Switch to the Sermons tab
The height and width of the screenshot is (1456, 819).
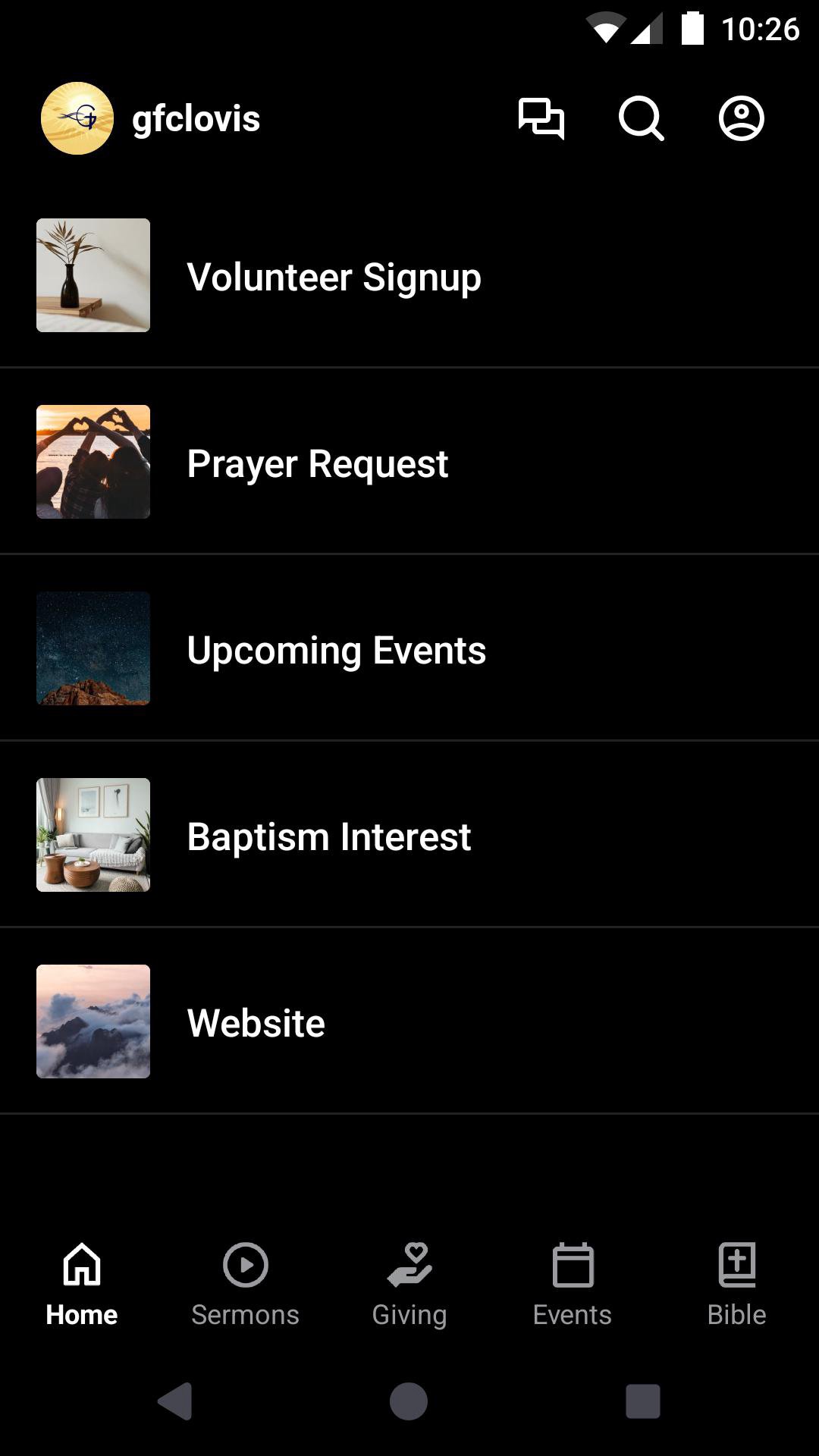click(x=245, y=1283)
